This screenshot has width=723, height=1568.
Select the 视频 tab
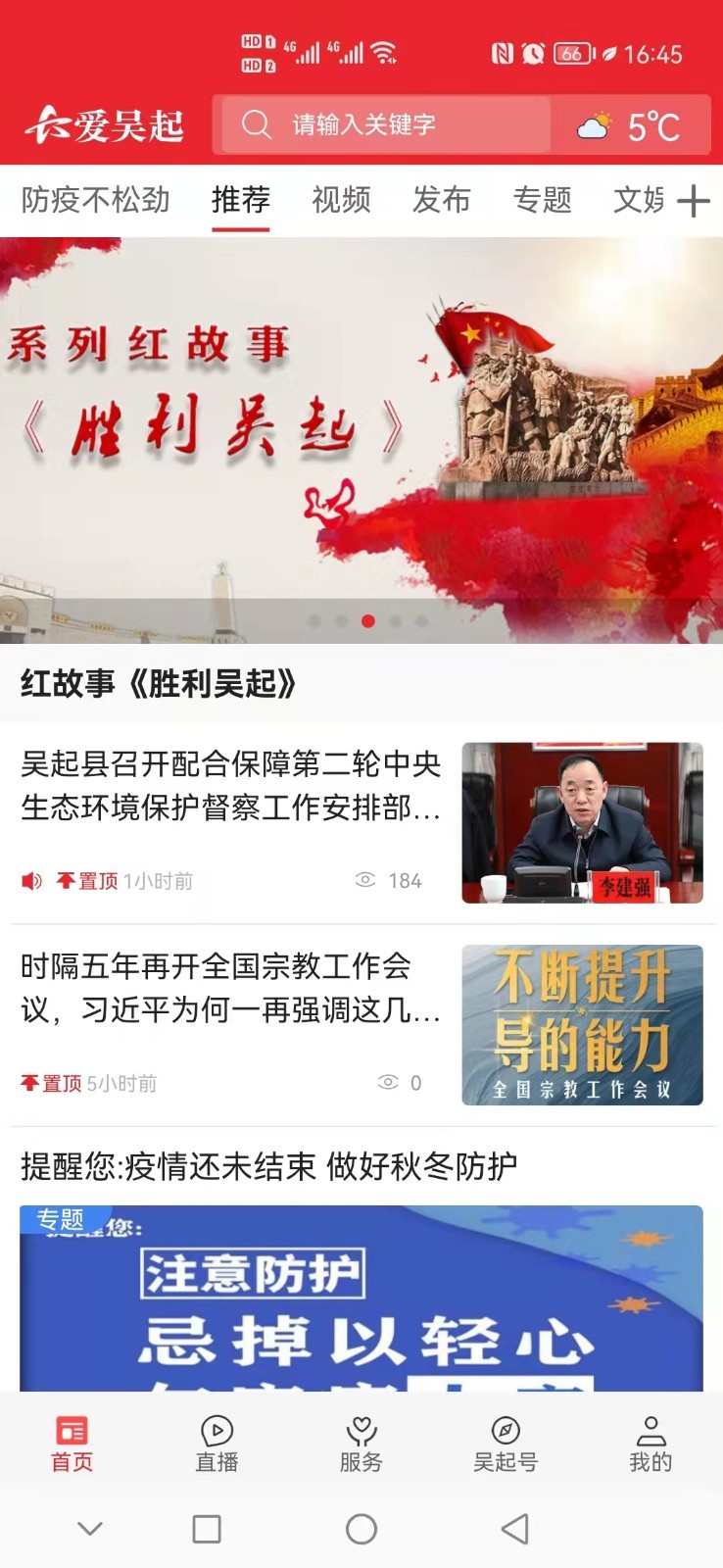[341, 200]
